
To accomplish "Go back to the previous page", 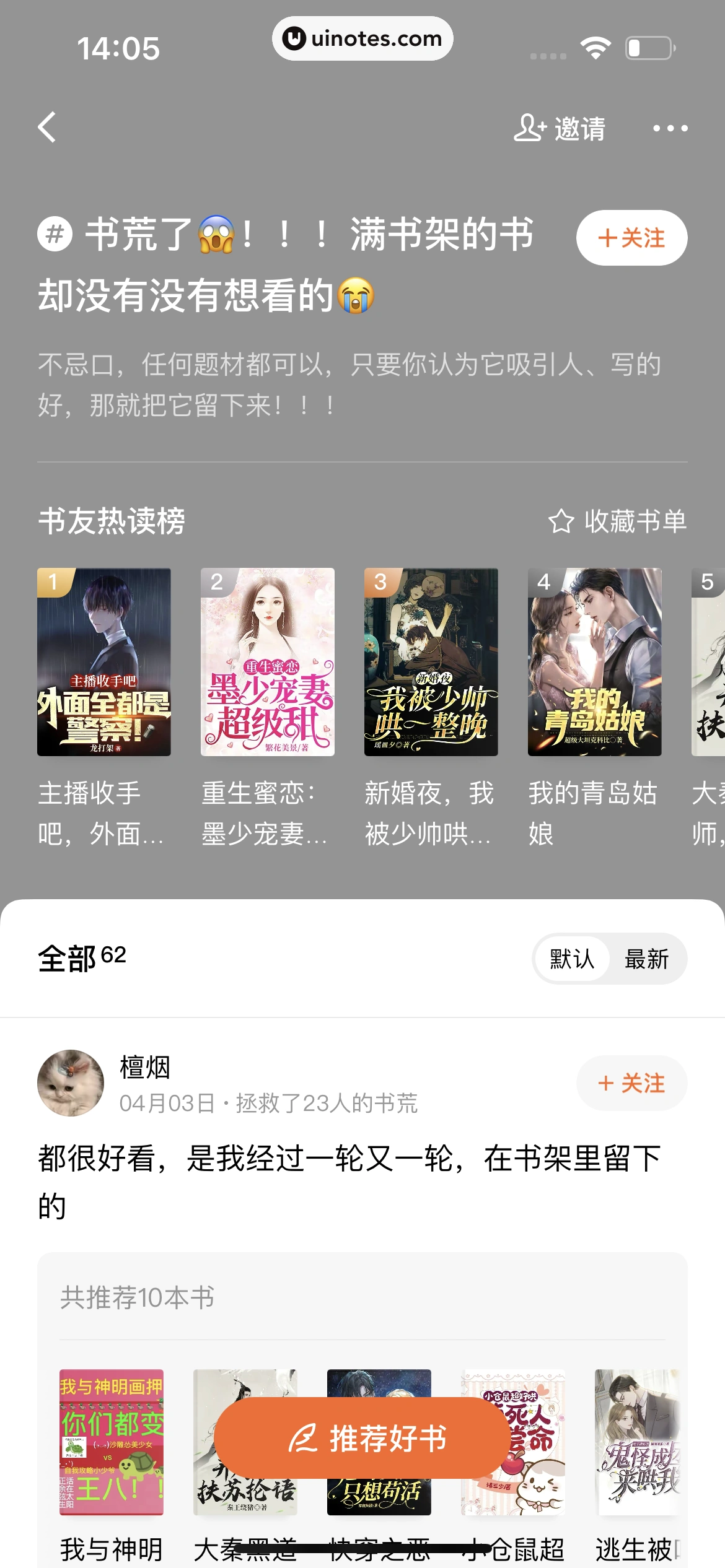I will pos(48,128).
